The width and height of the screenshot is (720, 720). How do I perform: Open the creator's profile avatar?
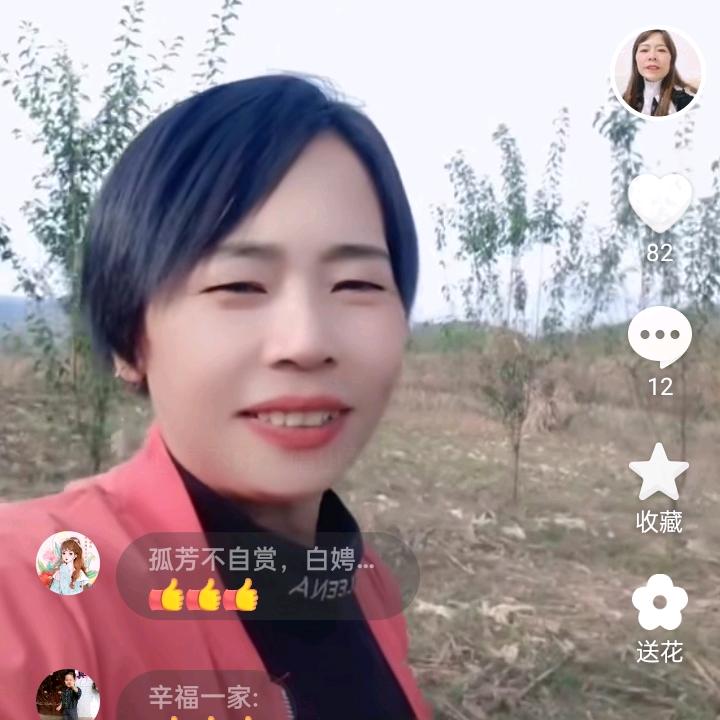[657, 73]
